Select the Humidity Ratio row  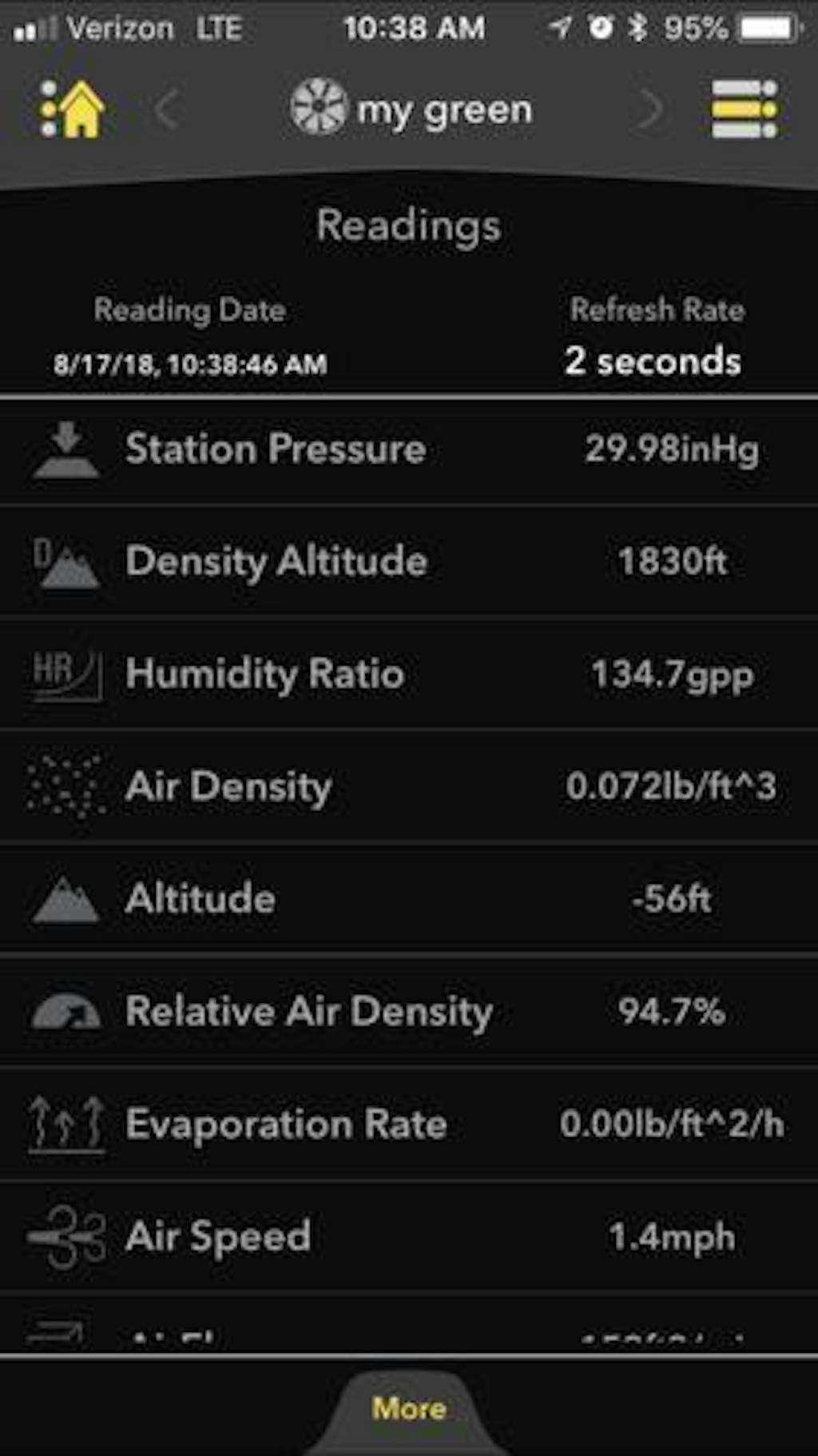tap(409, 674)
